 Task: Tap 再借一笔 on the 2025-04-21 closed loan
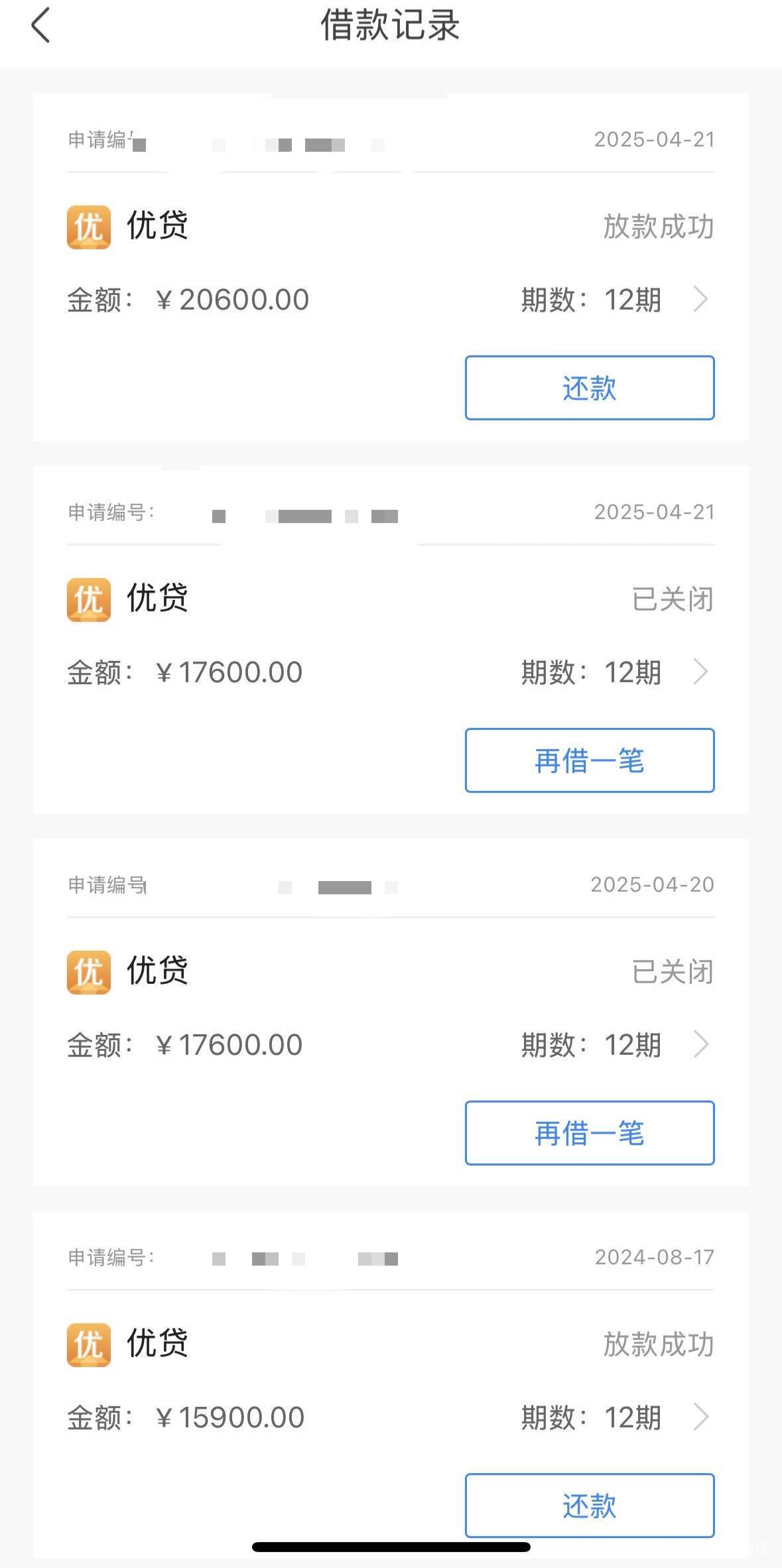(590, 760)
